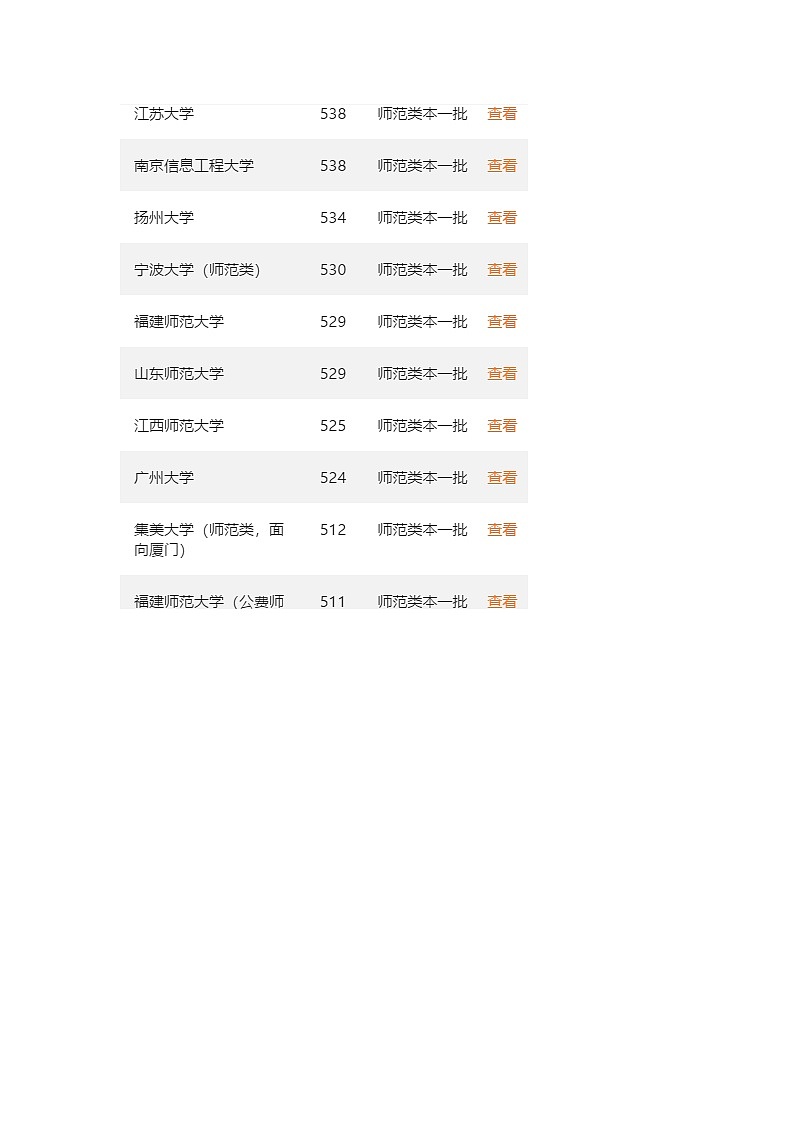Select the 江苏大学 name cell
Screen dimensions: 794x1123
pos(163,113)
